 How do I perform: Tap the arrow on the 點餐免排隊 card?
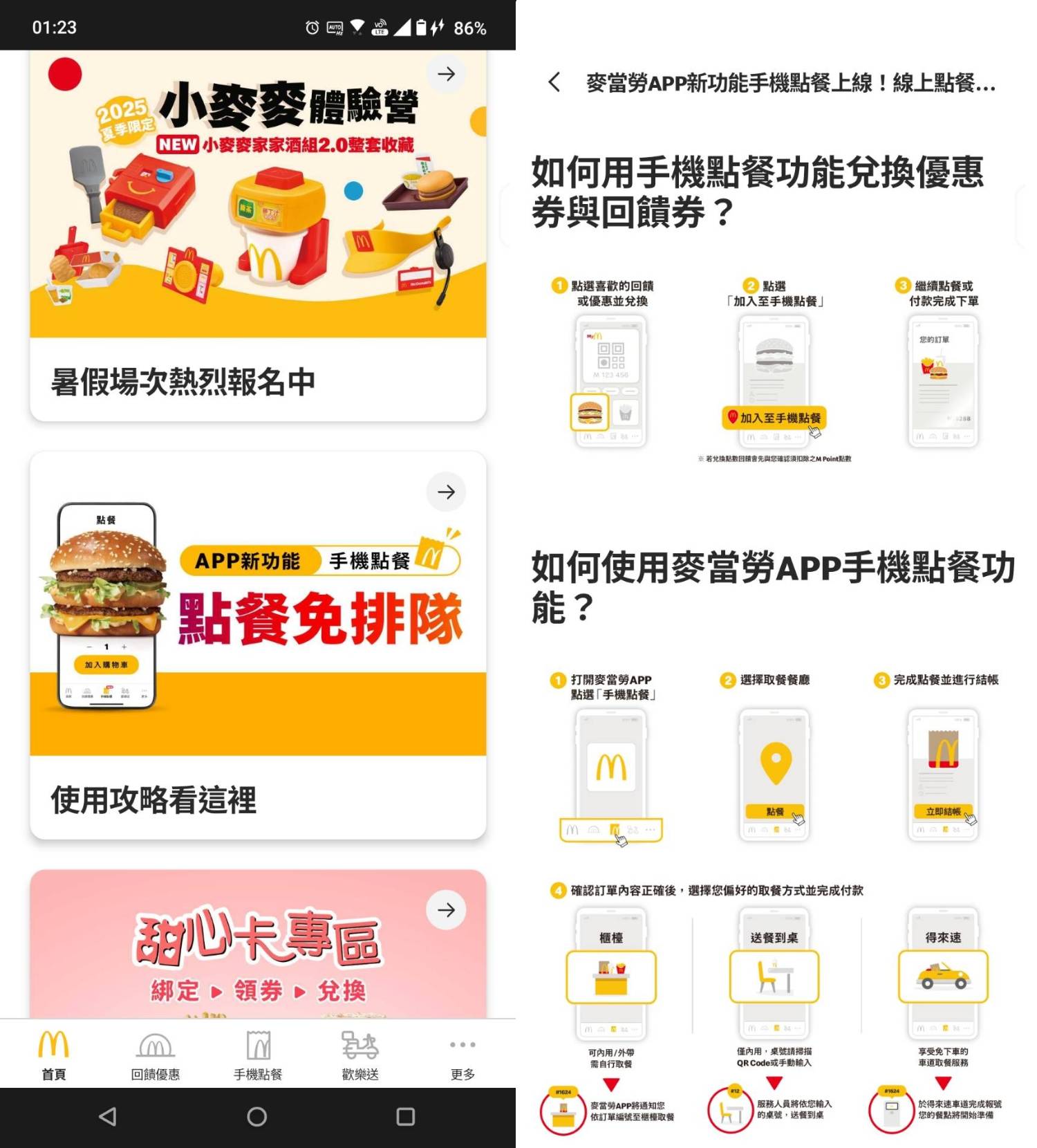coord(446,492)
